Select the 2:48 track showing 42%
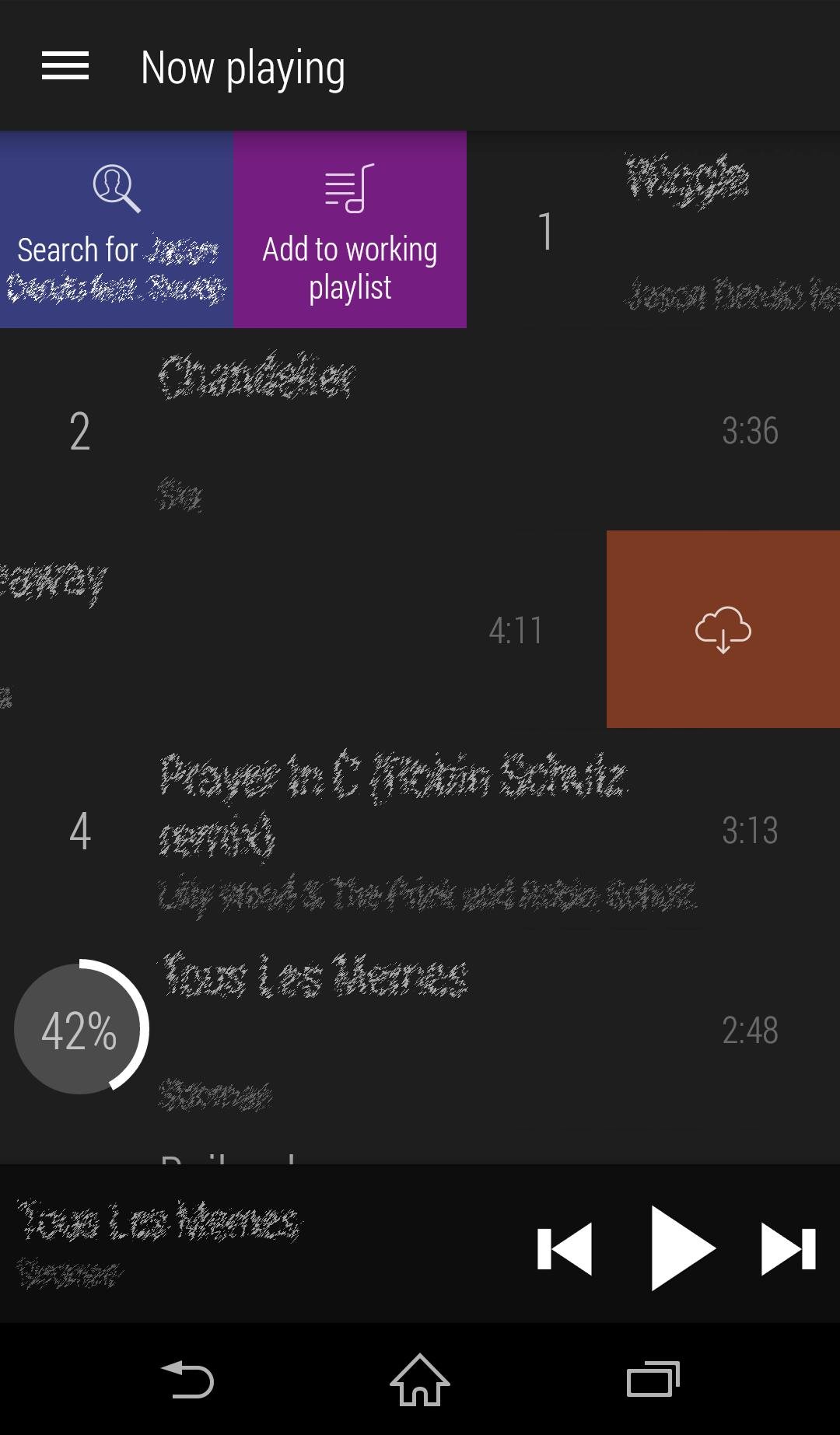This screenshot has height=1435, width=840. (x=420, y=1029)
